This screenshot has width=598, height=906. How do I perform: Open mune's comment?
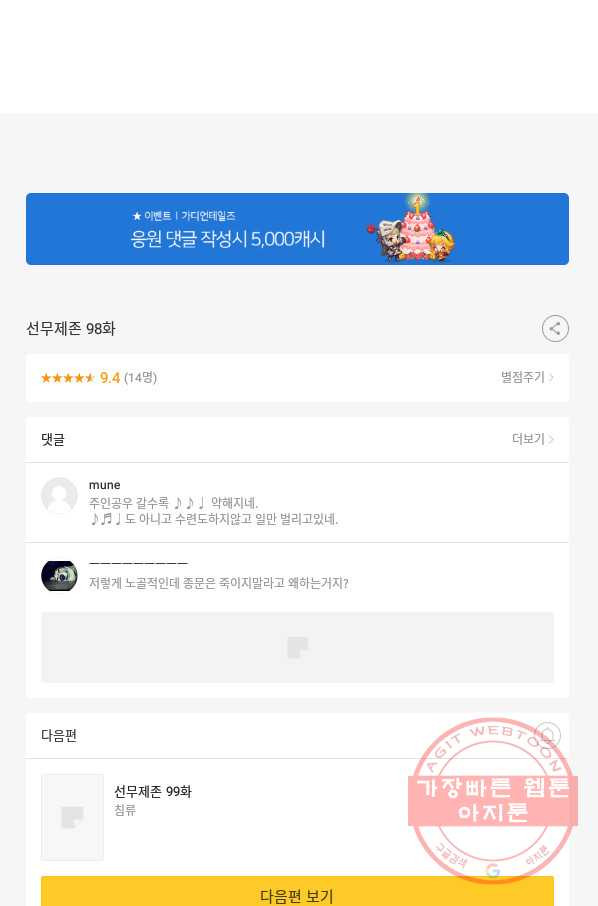click(297, 502)
